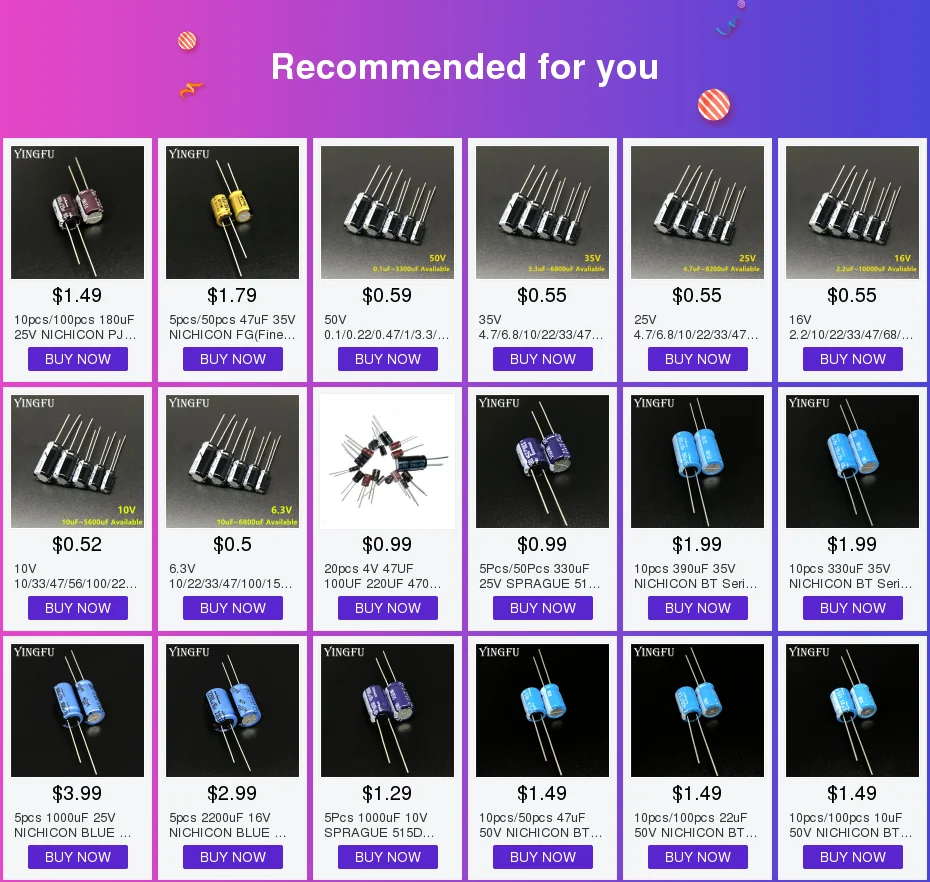This screenshot has height=882, width=930.
Task: Open the 20pcs 4V 47UF product card
Action: [387, 509]
